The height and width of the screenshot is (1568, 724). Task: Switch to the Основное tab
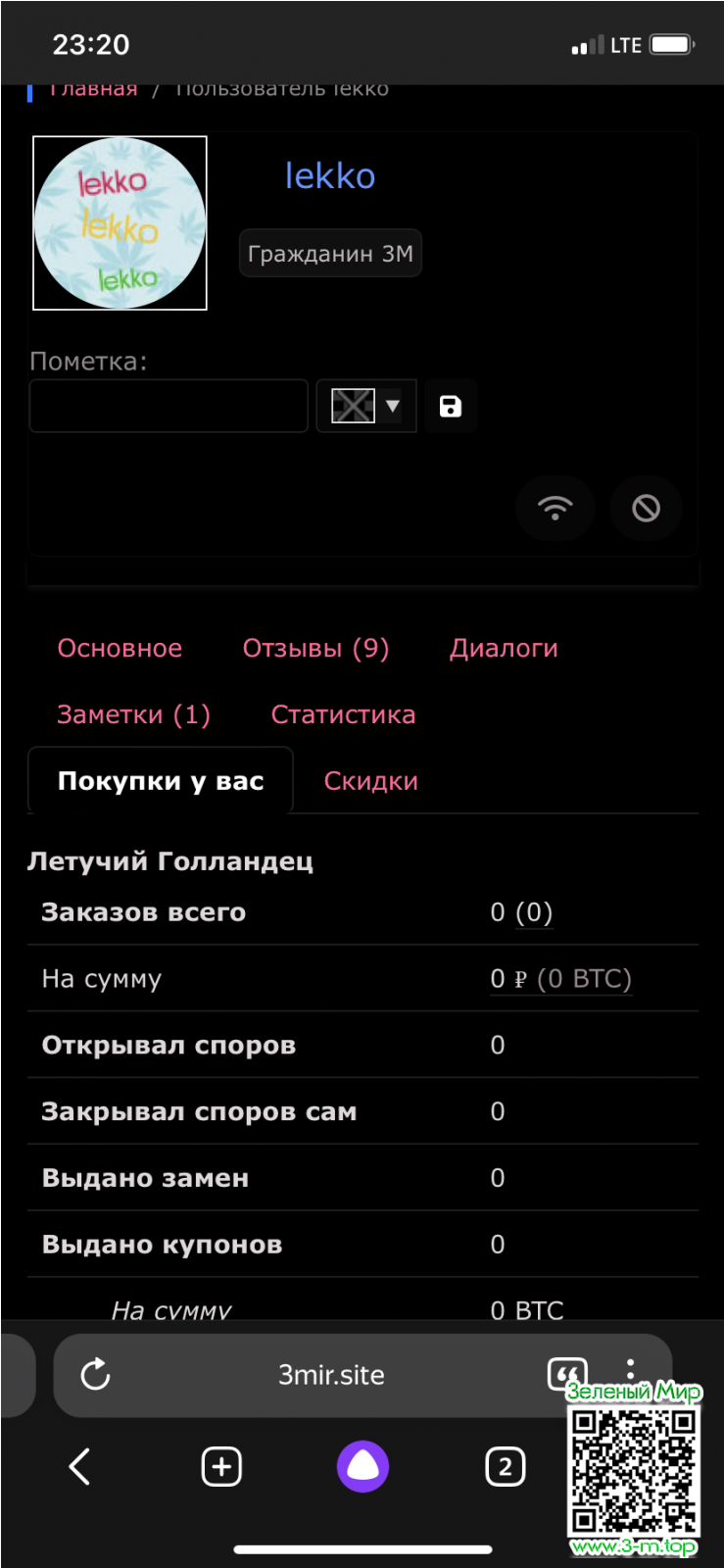pos(120,648)
